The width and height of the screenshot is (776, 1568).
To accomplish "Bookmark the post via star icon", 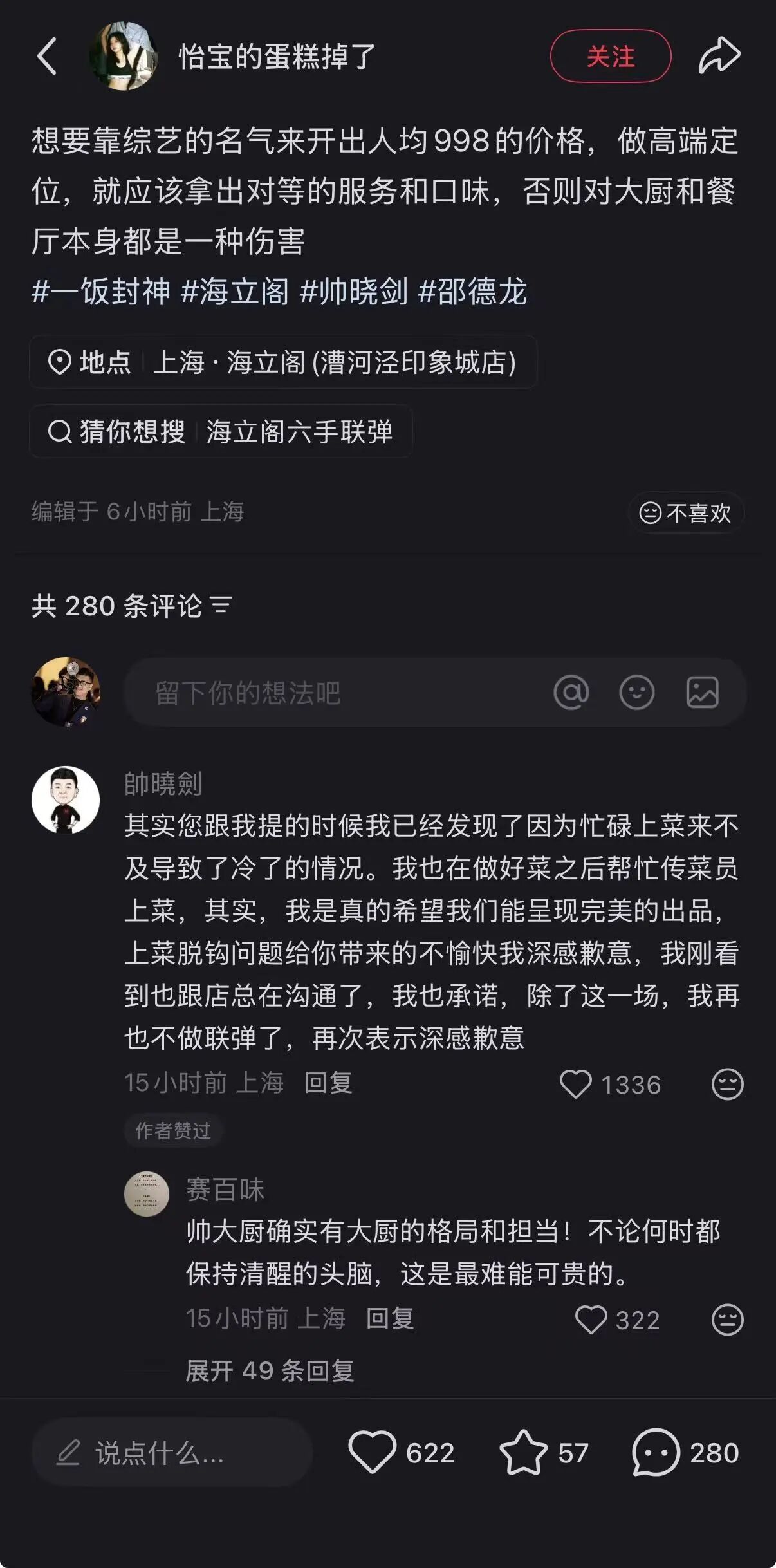I will [x=523, y=1453].
